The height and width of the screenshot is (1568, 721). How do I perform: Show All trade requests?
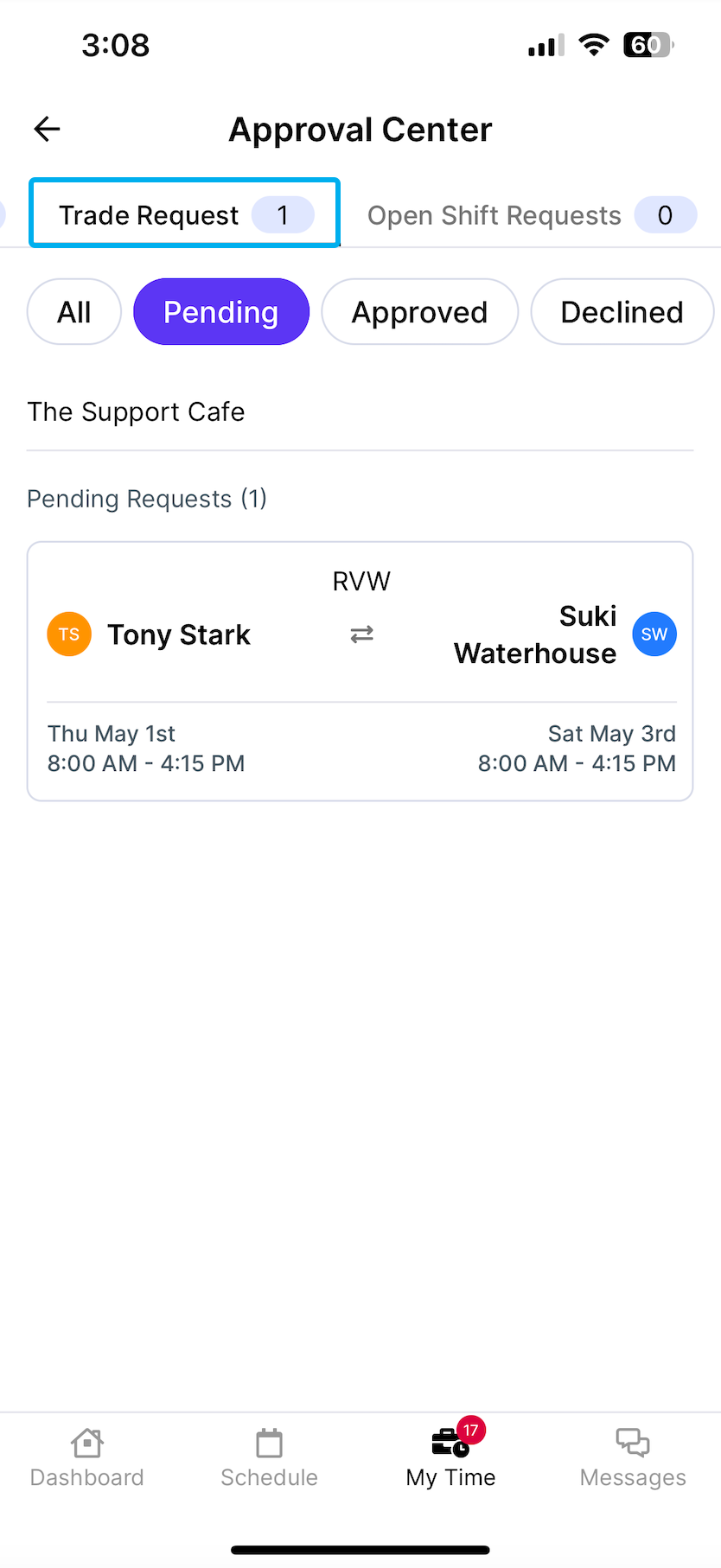74,312
